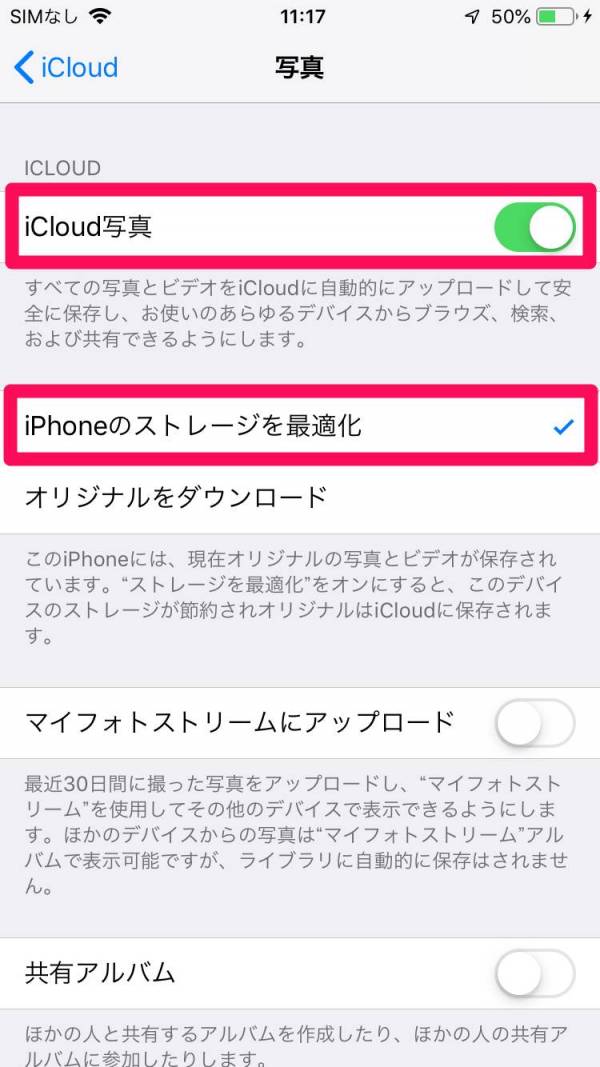Choose オリジナルをダウンロード option
The width and height of the screenshot is (600, 1067).
pos(300,497)
